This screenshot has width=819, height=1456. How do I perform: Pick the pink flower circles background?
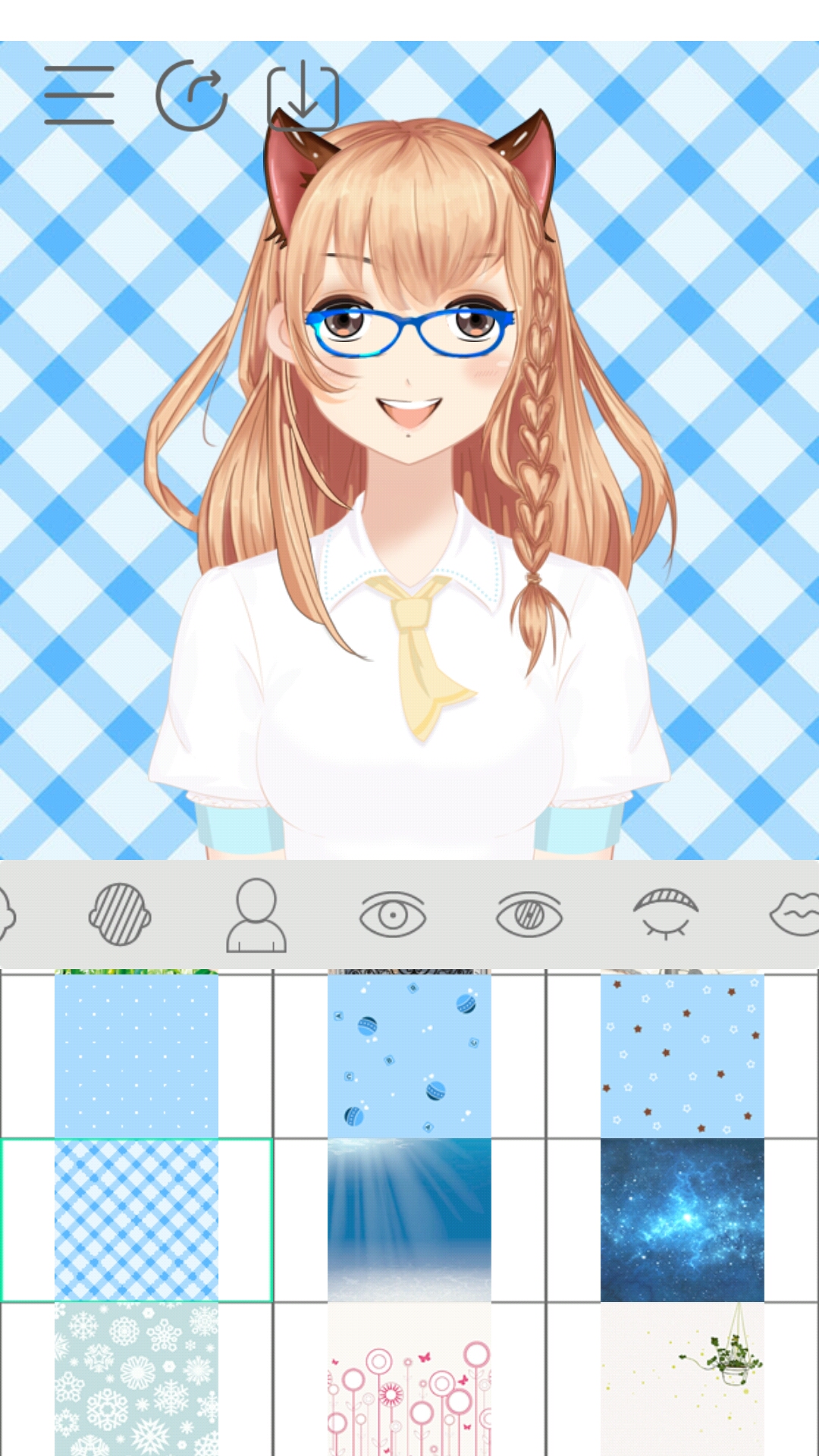pos(409,1379)
